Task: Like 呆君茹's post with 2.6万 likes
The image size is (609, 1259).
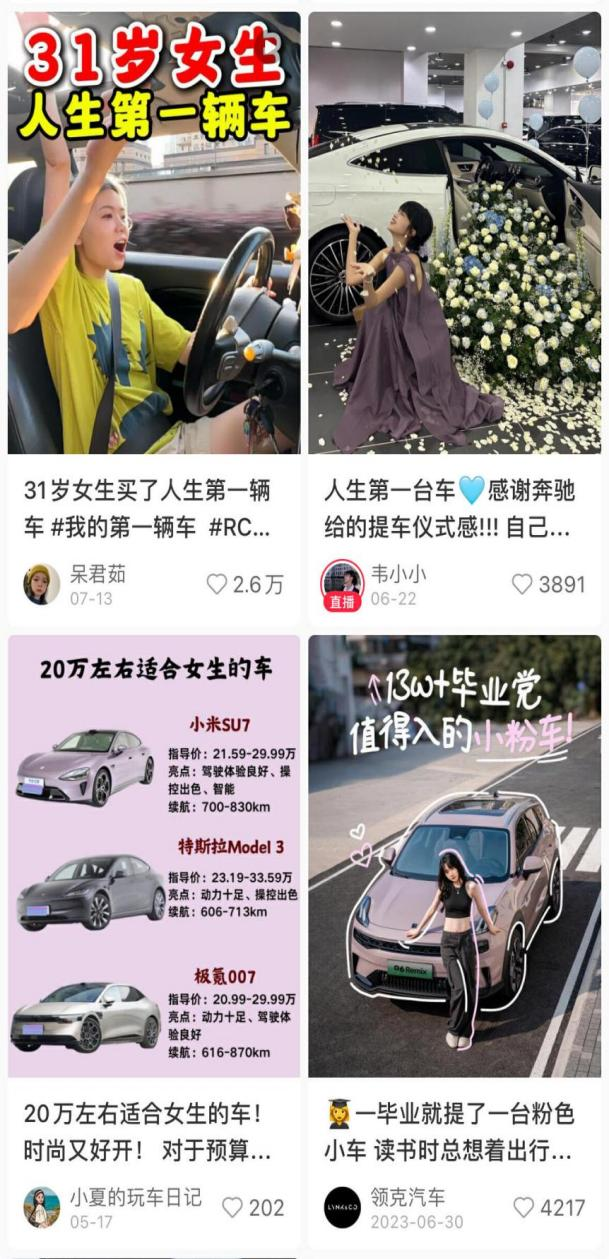Action: coord(217,584)
